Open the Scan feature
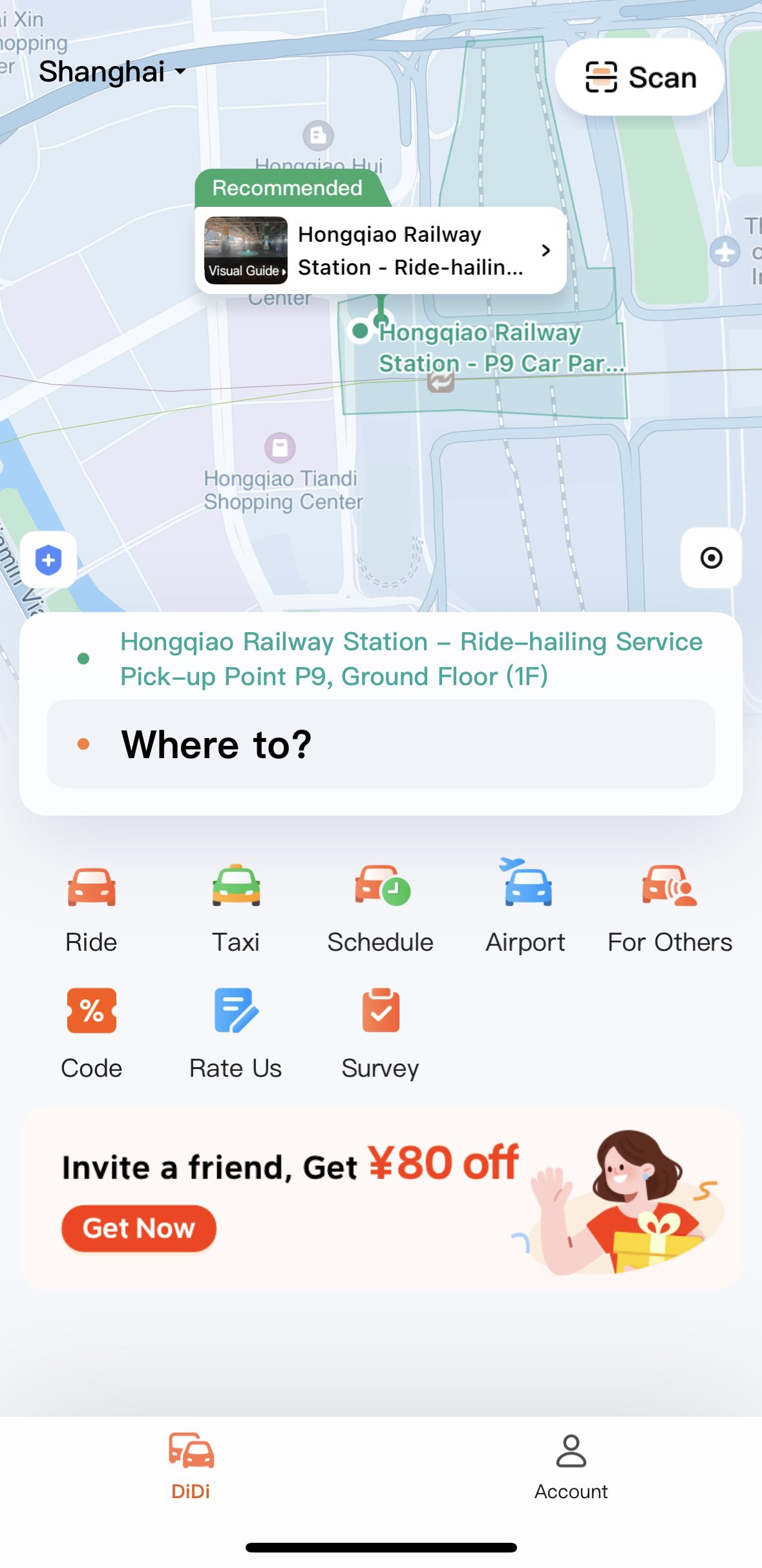Screen dimensions: 762x1568 (x=640, y=77)
